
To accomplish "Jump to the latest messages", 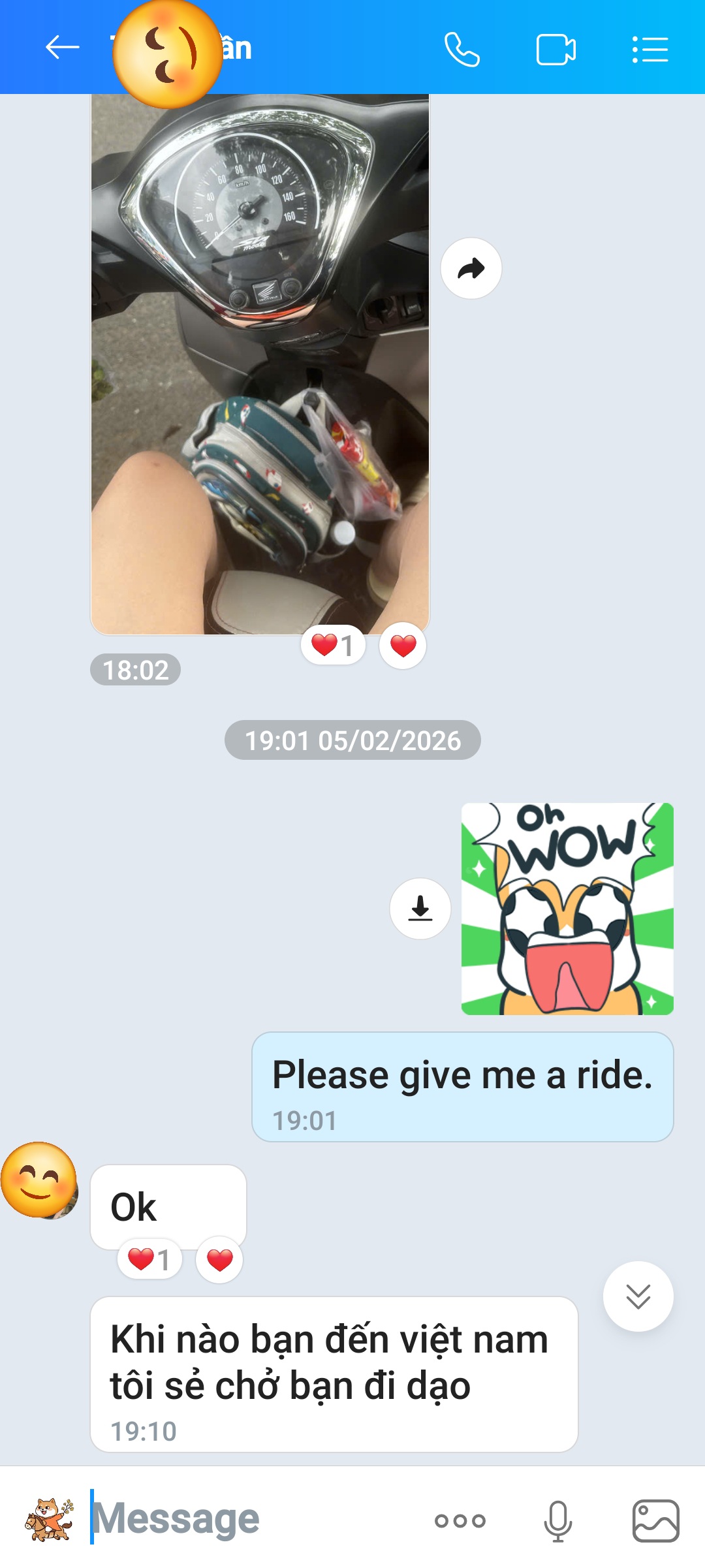I will tap(638, 1296).
